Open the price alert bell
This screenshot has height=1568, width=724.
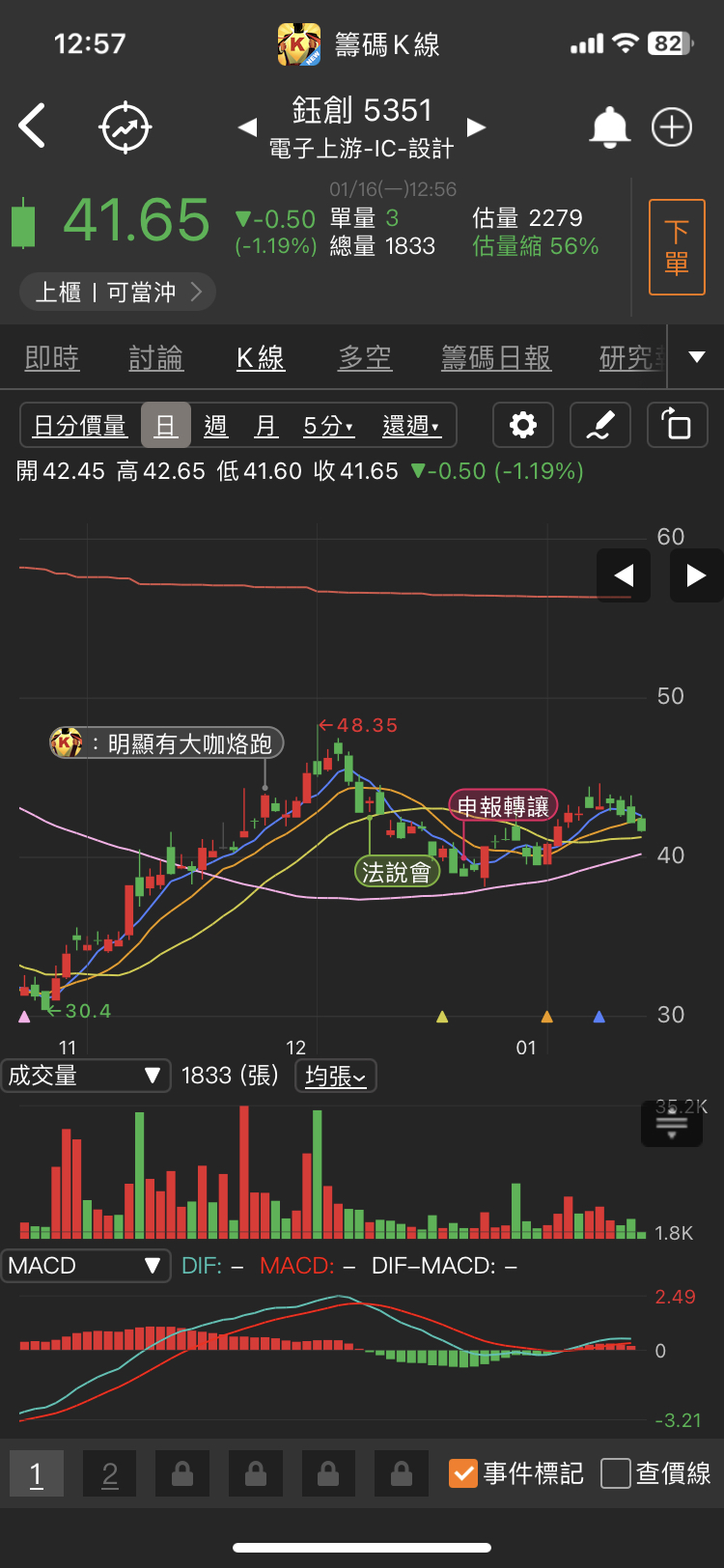coord(609,127)
